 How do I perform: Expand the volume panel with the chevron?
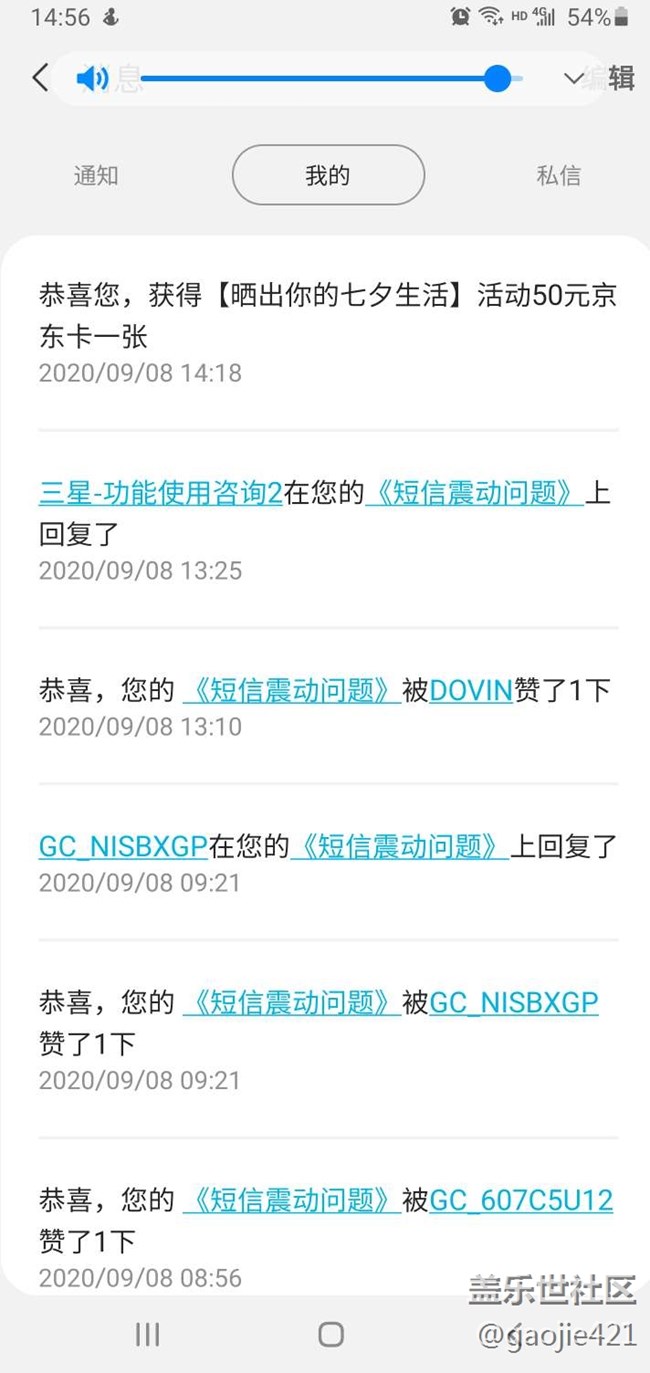(574, 78)
